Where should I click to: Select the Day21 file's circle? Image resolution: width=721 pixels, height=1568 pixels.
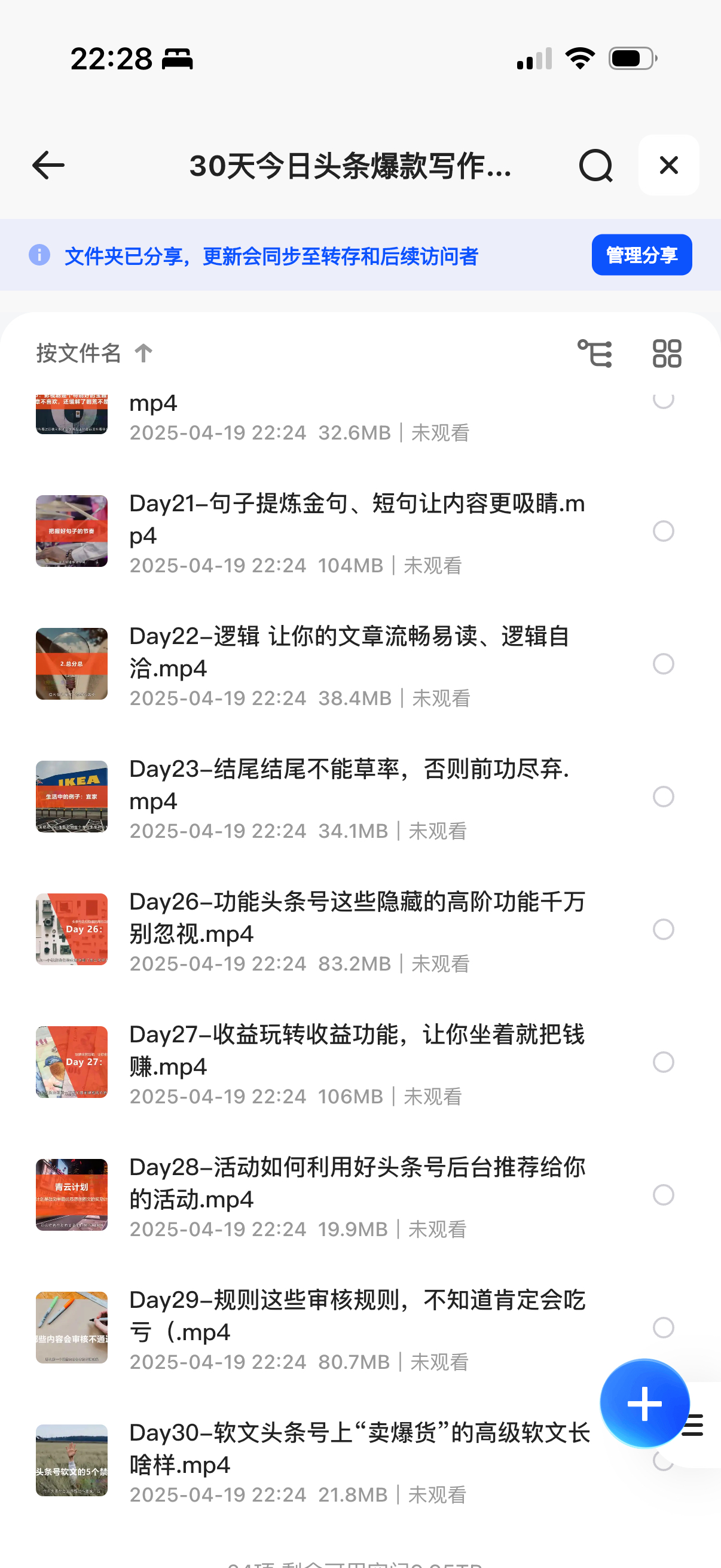pyautogui.click(x=663, y=532)
